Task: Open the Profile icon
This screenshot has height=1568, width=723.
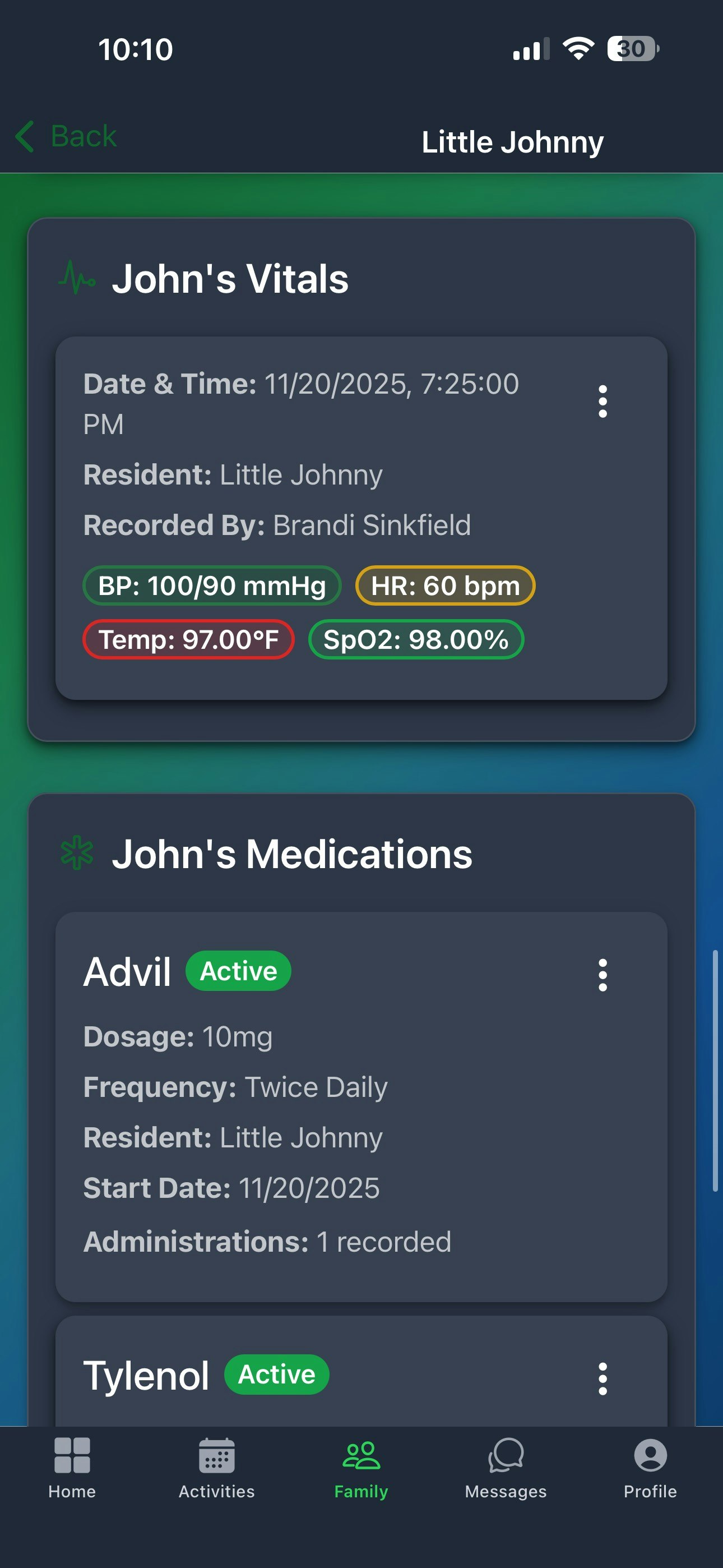Action: point(650,1456)
